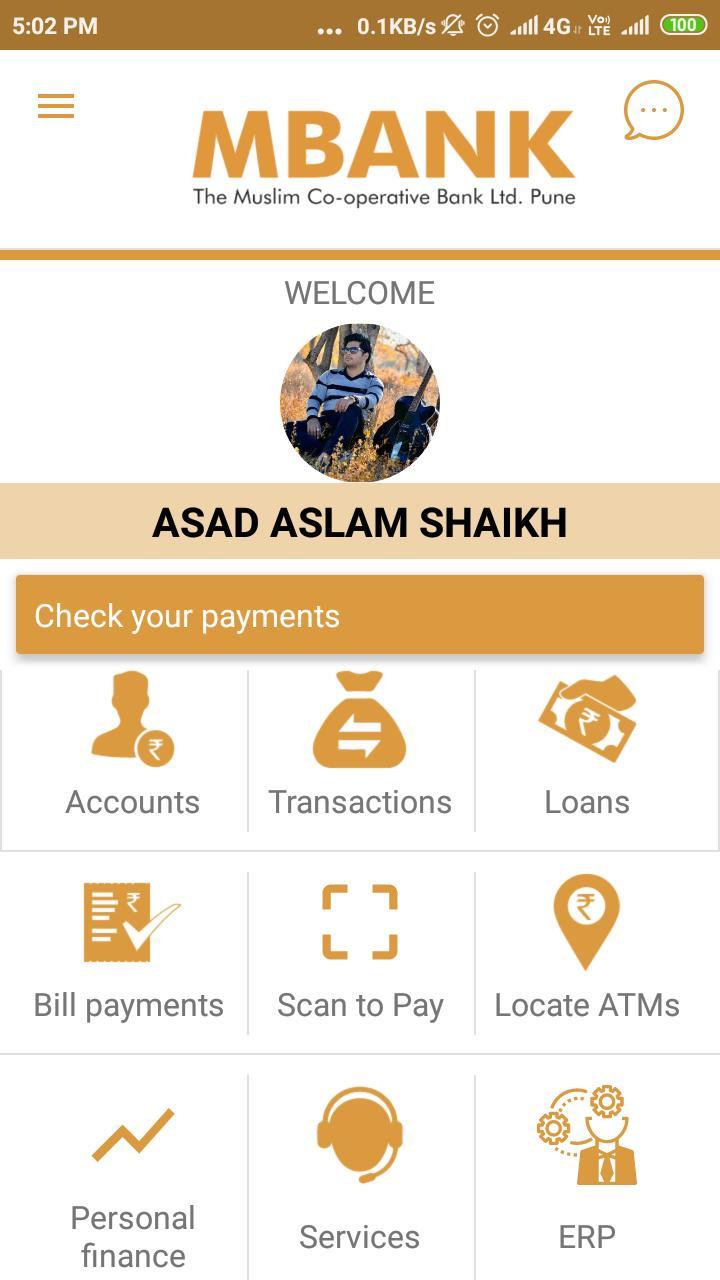Open Personal finance chart icon
Screen dimensions: 720x1280
[x=132, y=1135]
